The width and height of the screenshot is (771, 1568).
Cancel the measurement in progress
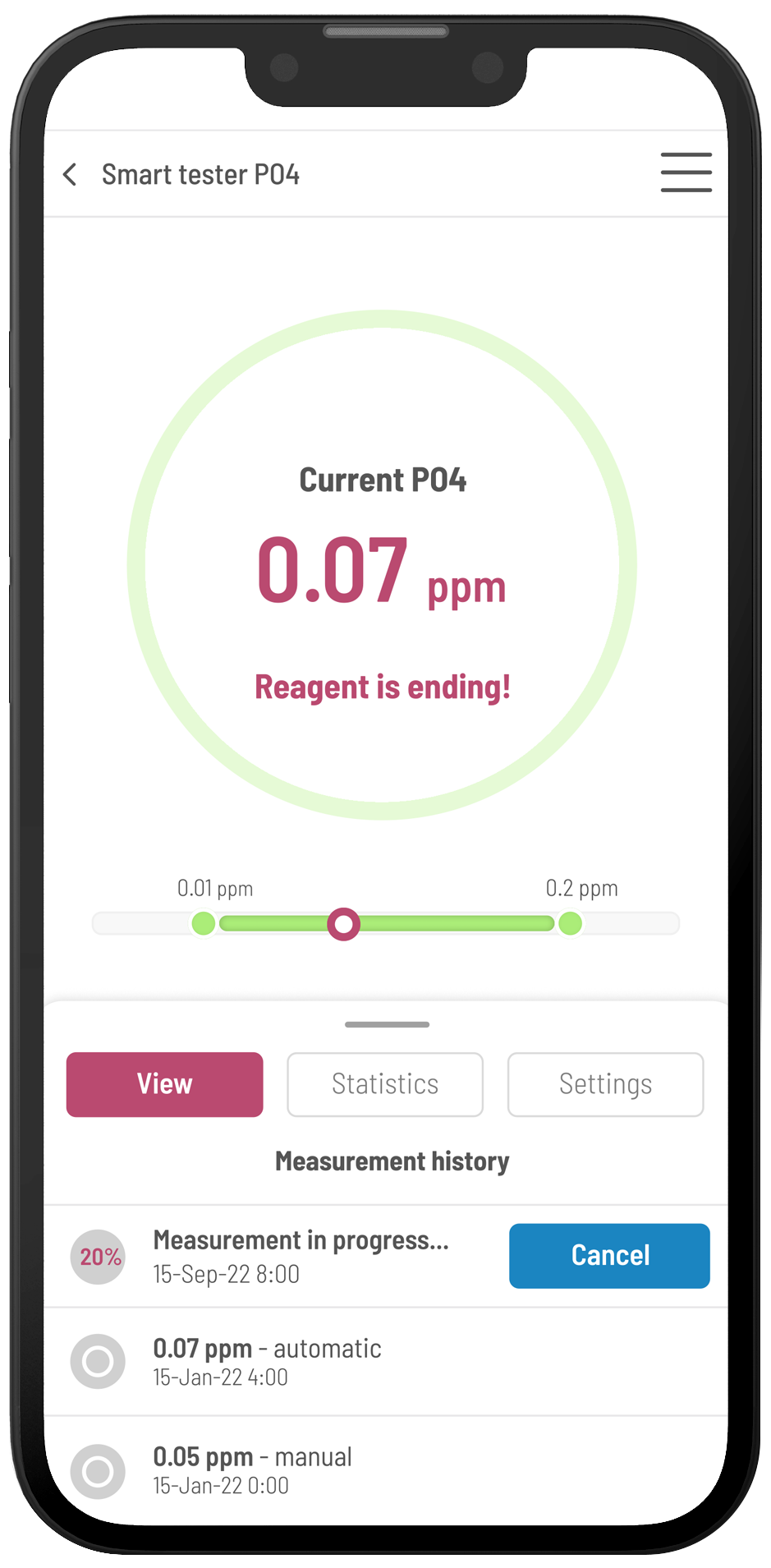tap(609, 1255)
